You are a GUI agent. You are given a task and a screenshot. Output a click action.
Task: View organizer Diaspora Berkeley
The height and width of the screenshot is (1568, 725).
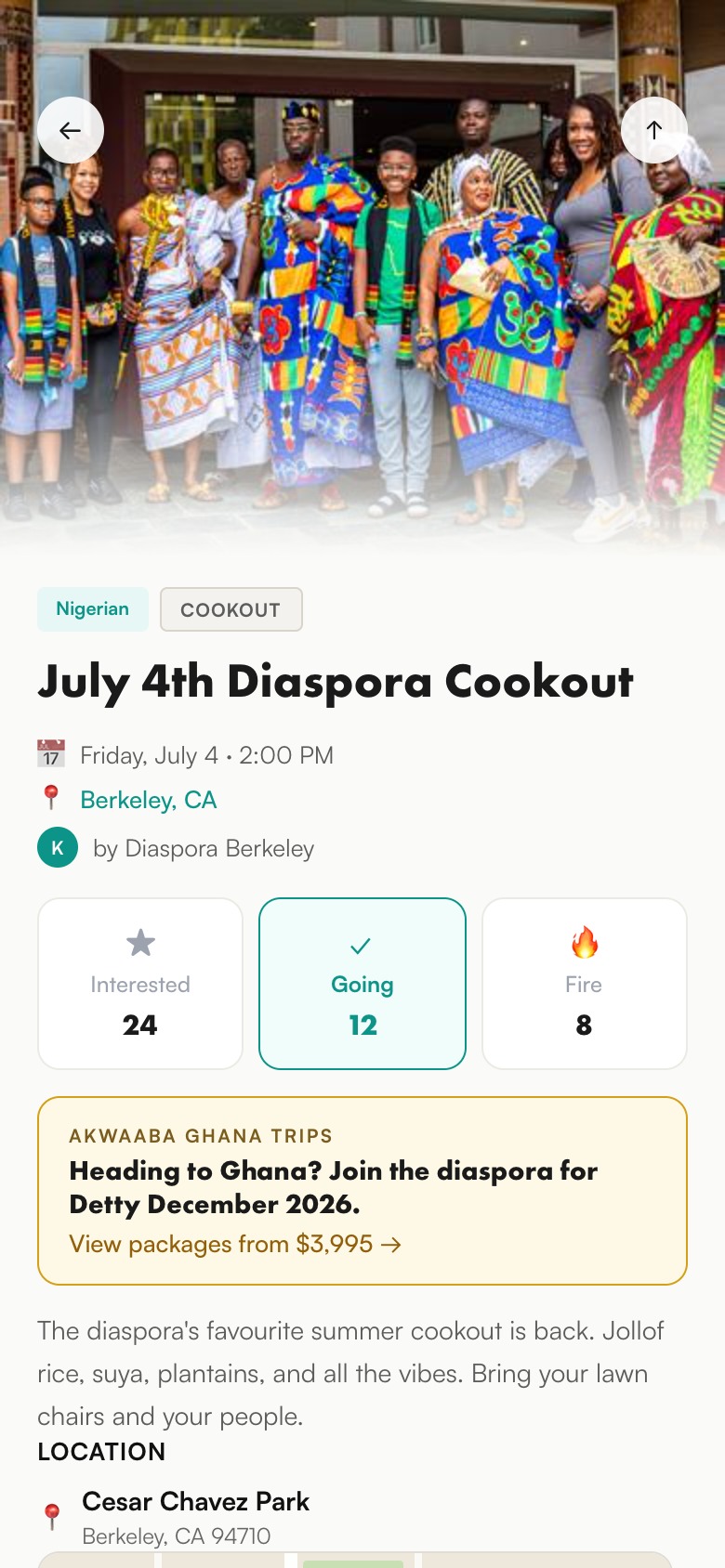click(x=203, y=848)
